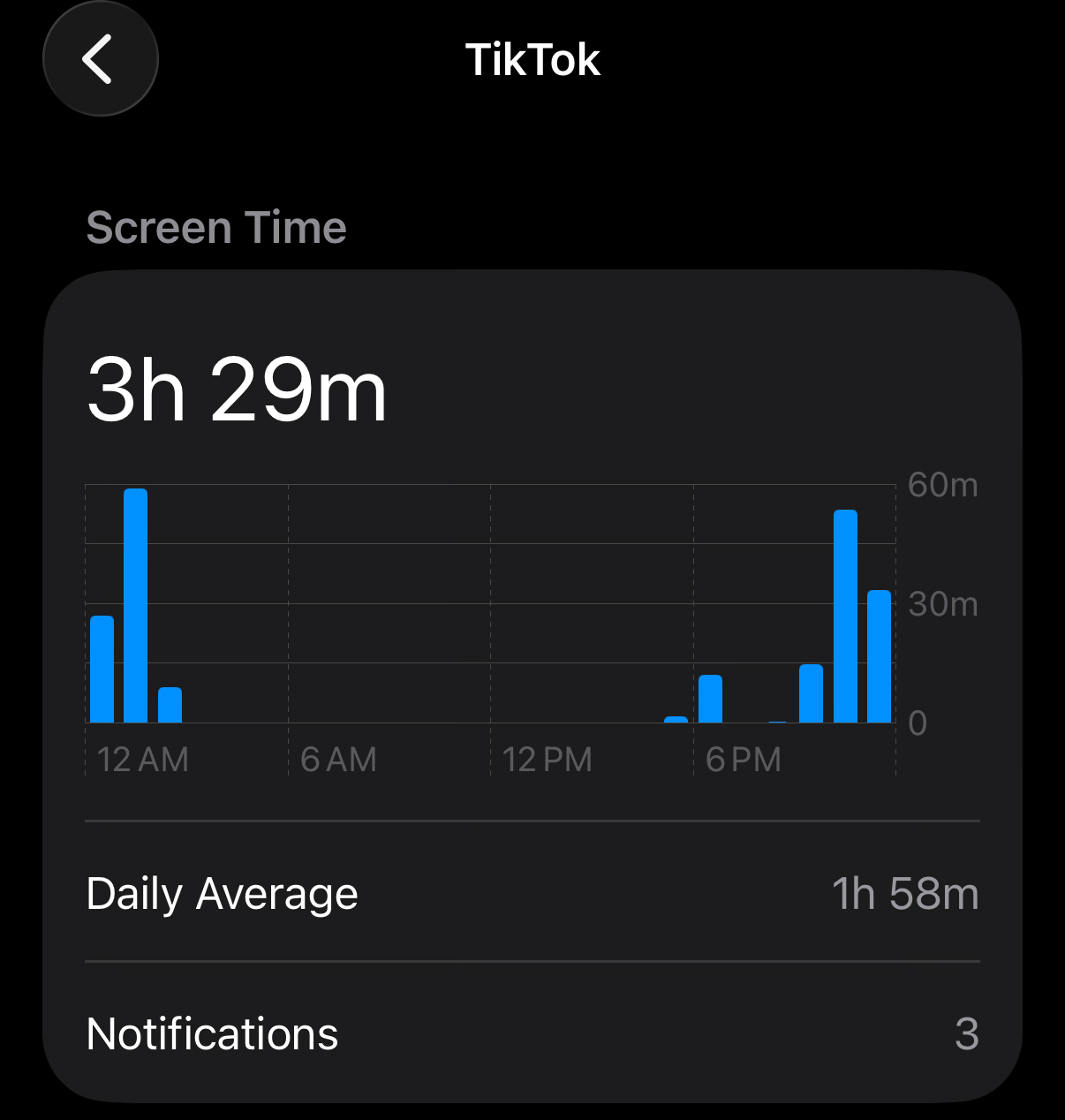This screenshot has width=1065, height=1120.
Task: Go back using the back arrow
Action: click(101, 59)
